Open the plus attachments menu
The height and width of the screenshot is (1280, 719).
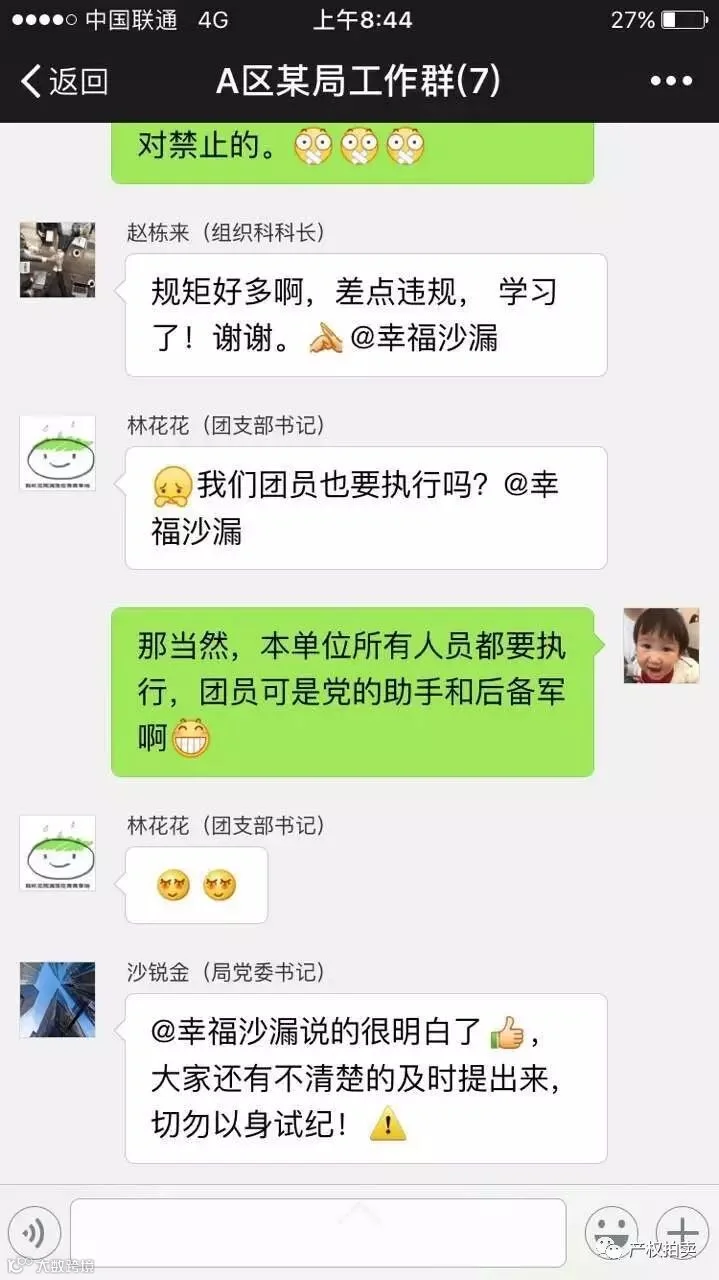[x=682, y=1232]
